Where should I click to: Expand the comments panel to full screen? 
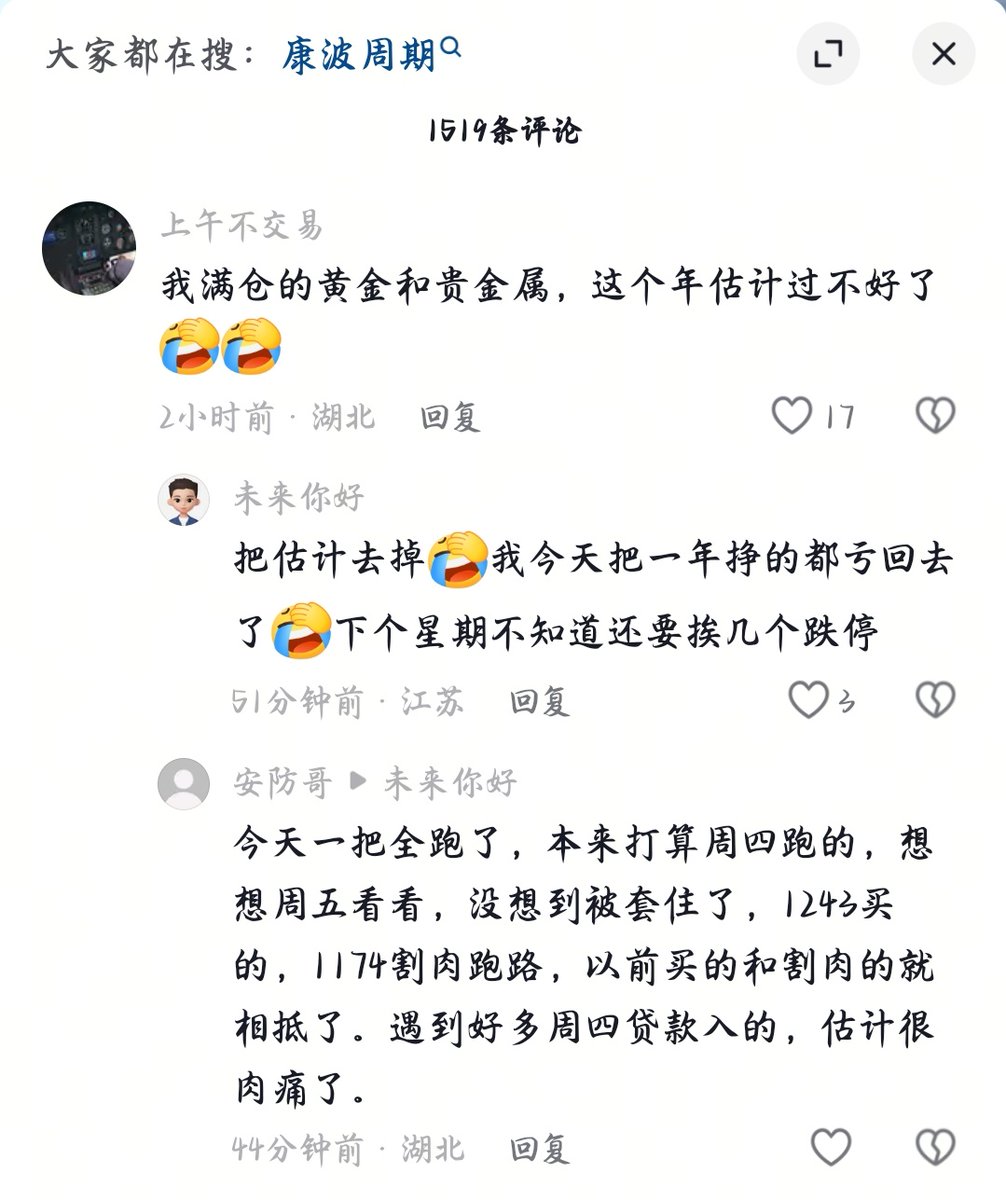coord(827,54)
